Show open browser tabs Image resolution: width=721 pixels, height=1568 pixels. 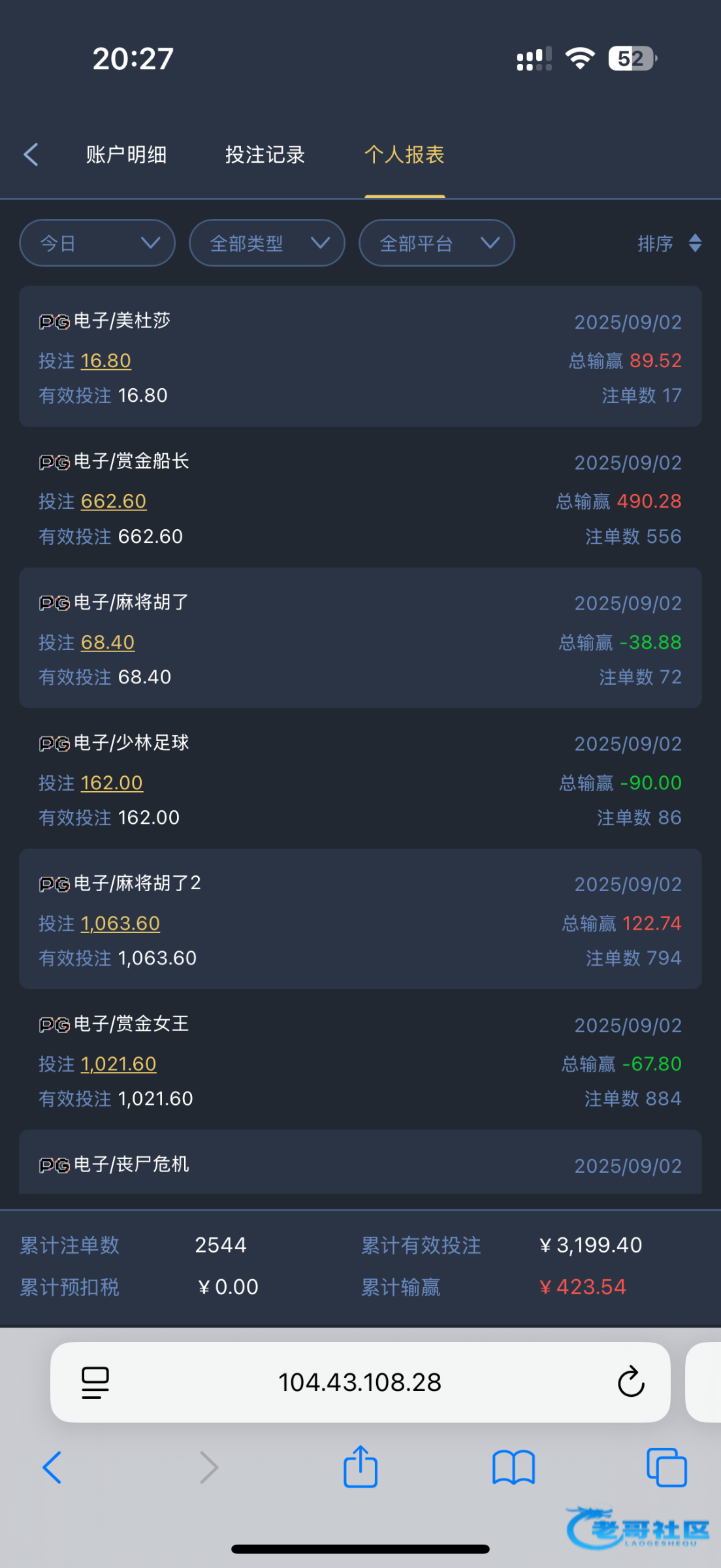[666, 1467]
